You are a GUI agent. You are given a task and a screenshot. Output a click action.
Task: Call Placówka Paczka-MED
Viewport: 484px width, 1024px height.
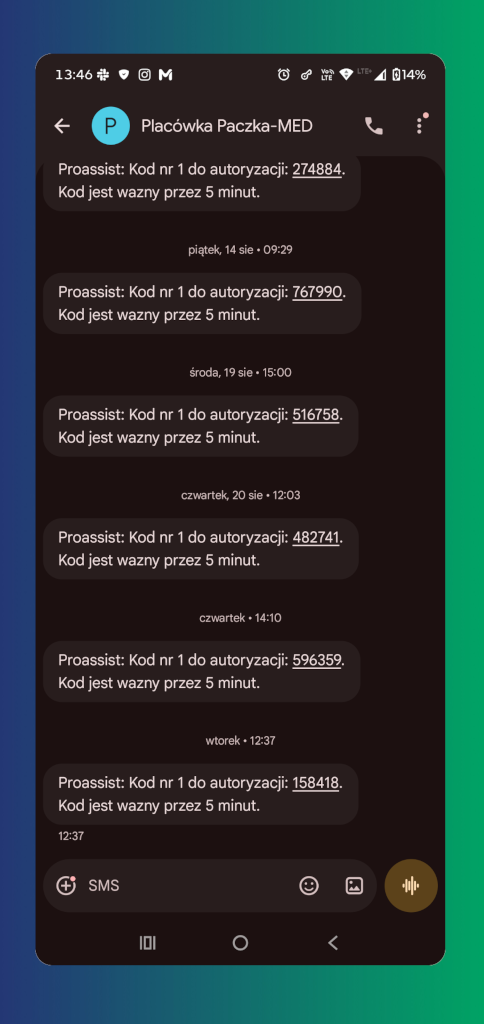374,126
